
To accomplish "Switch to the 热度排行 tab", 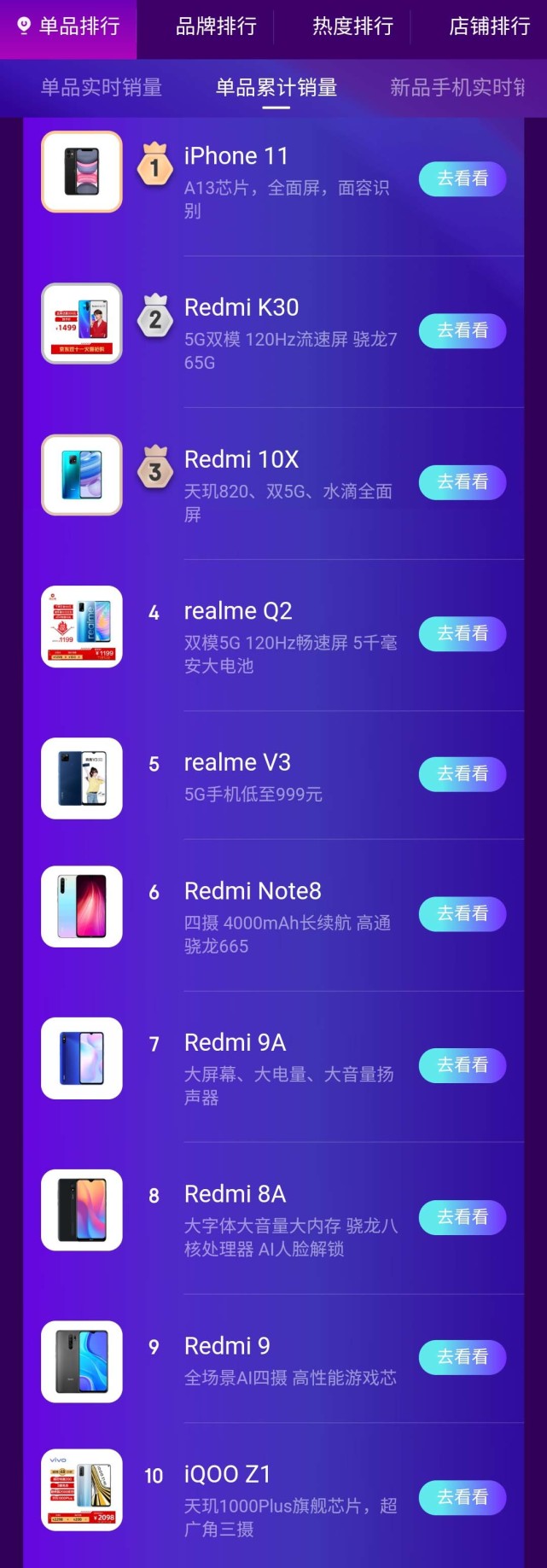I will (x=352, y=26).
